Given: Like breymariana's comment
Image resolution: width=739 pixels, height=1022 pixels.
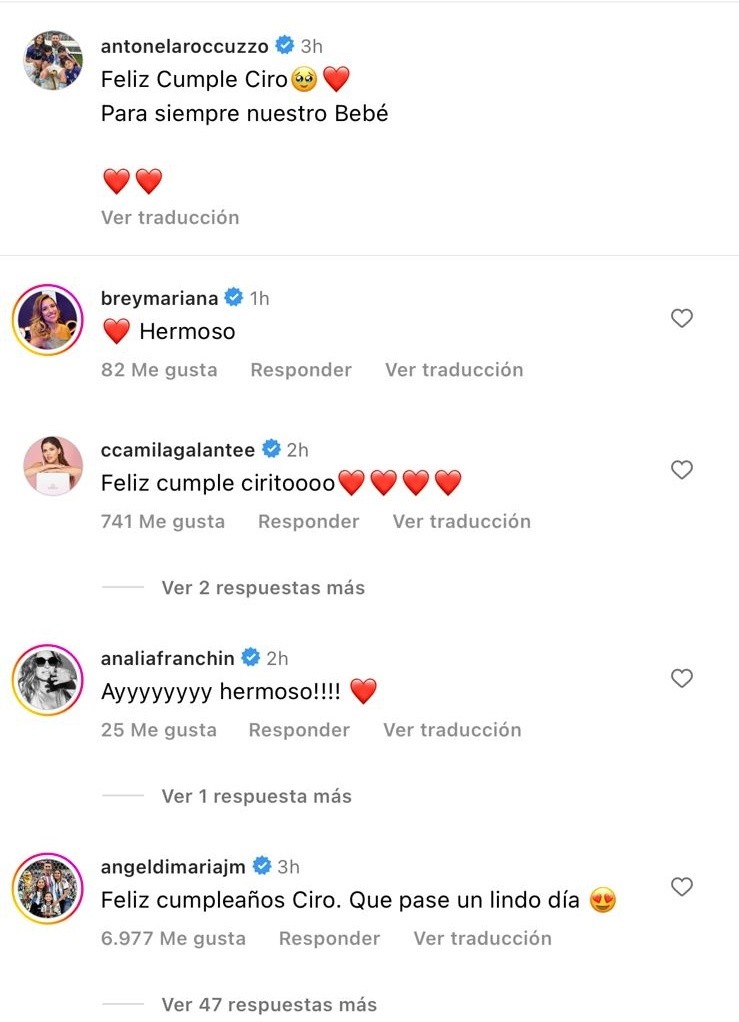Looking at the screenshot, I should pos(681,319).
